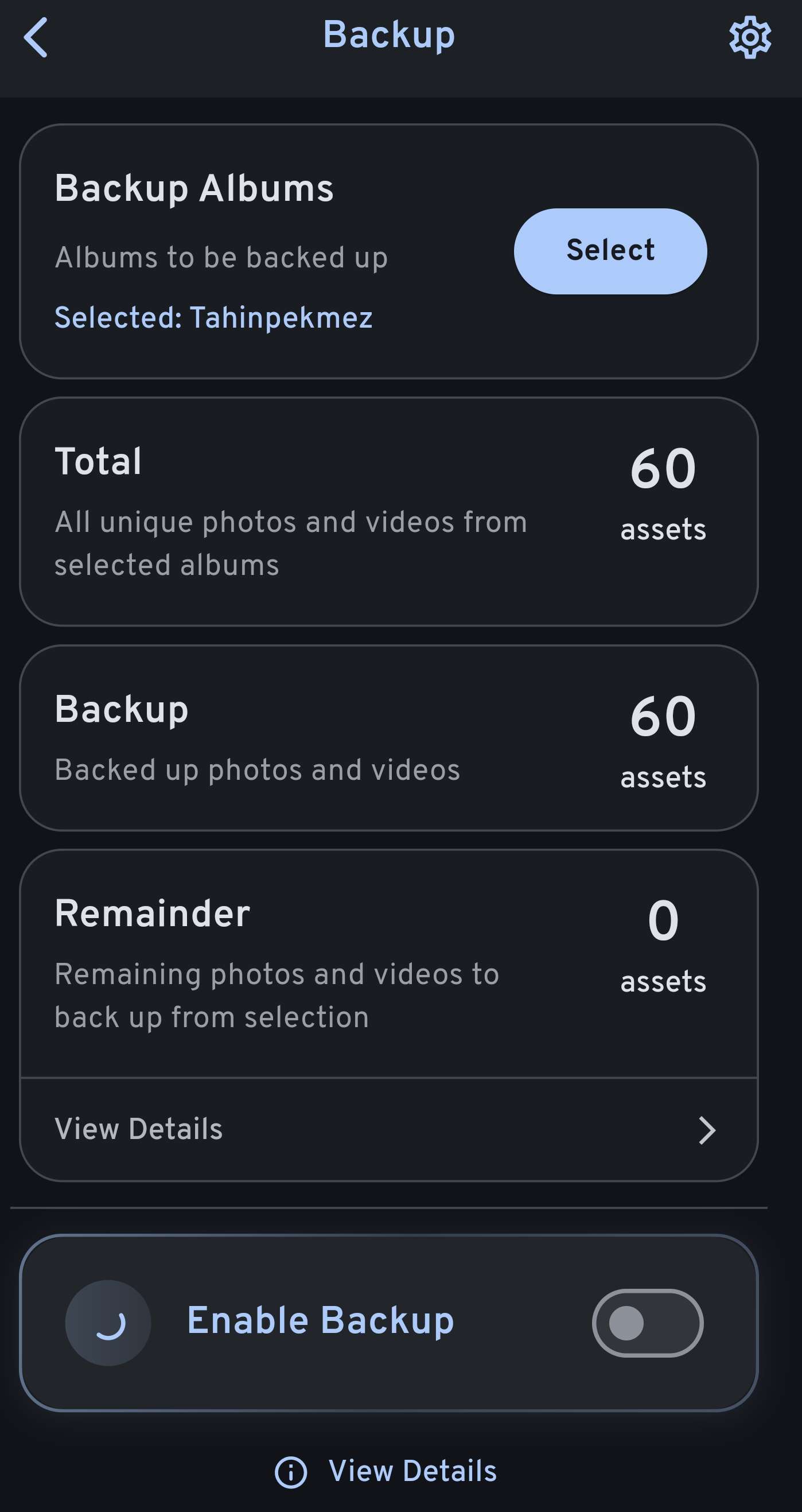
Task: Select albums to back up
Action: (x=610, y=251)
